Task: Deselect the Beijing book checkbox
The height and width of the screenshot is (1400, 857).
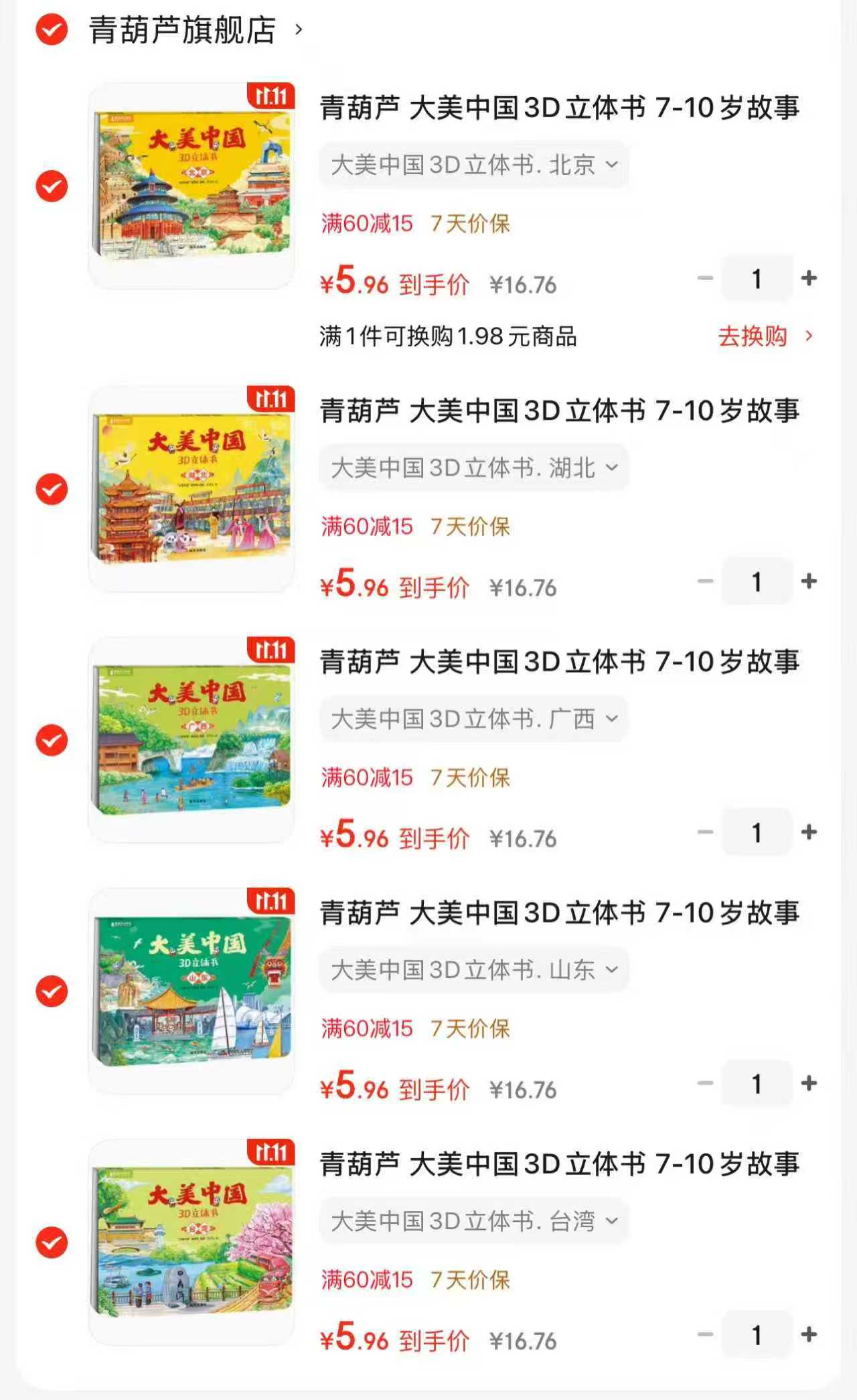Action: coord(50,186)
